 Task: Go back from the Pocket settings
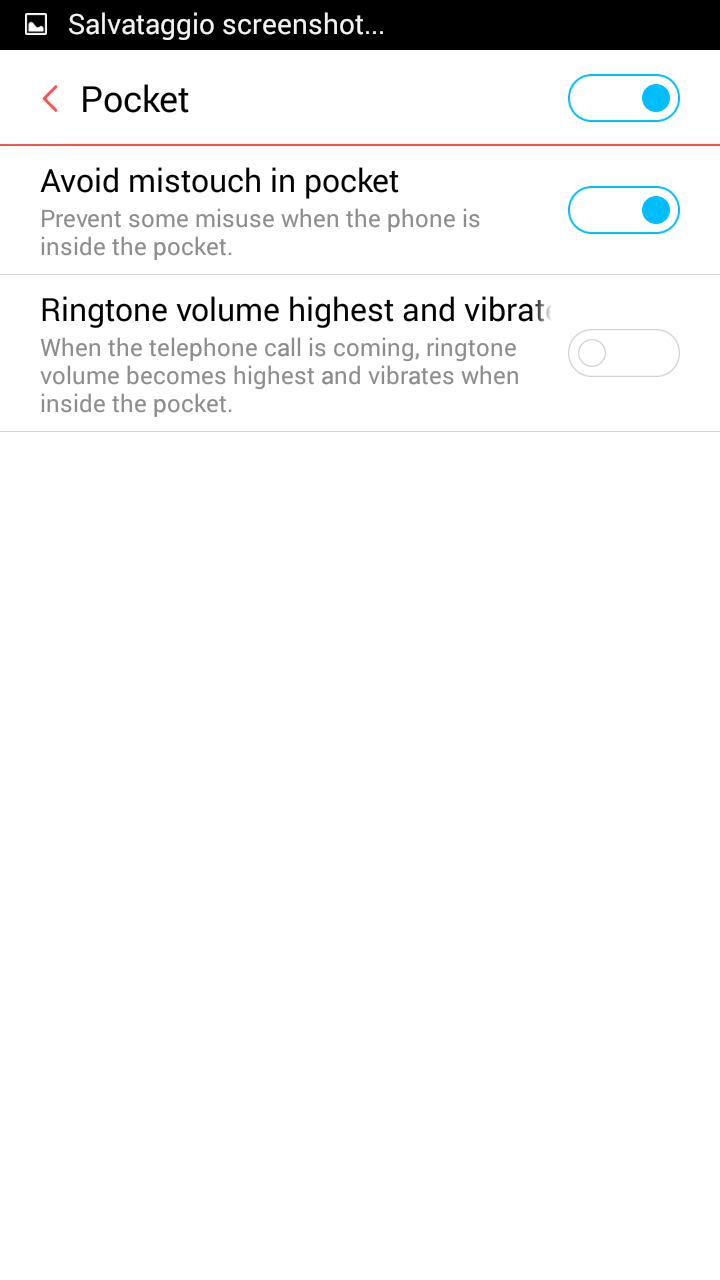tap(50, 99)
